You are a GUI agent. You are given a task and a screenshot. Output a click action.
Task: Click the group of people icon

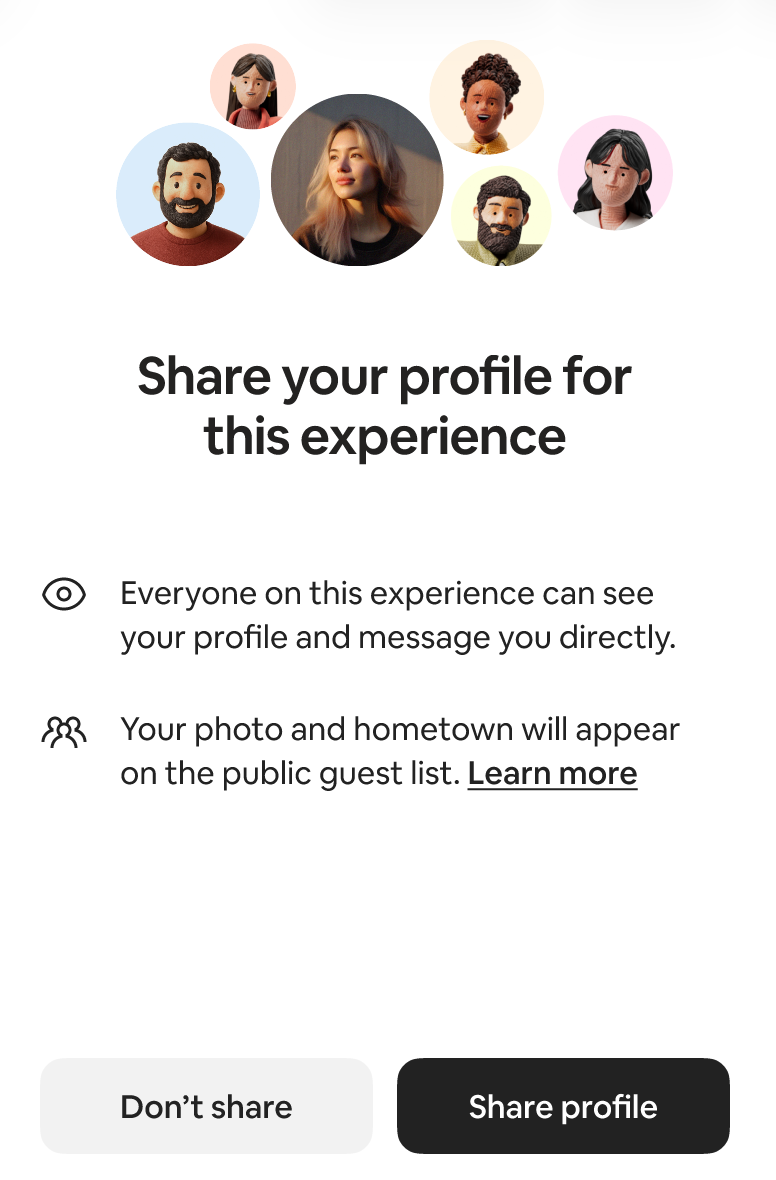[62, 730]
